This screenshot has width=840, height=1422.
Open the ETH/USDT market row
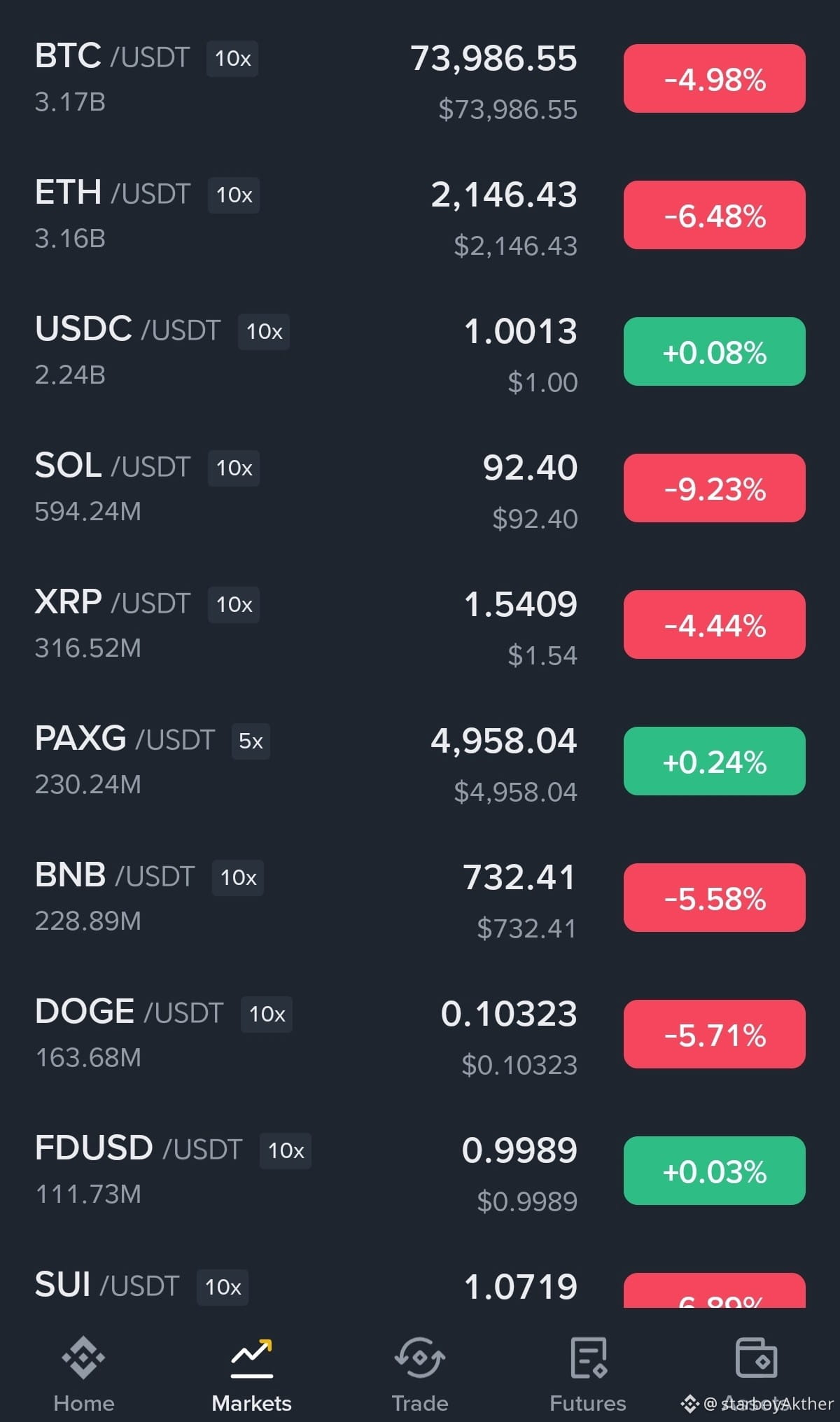tap(420, 215)
